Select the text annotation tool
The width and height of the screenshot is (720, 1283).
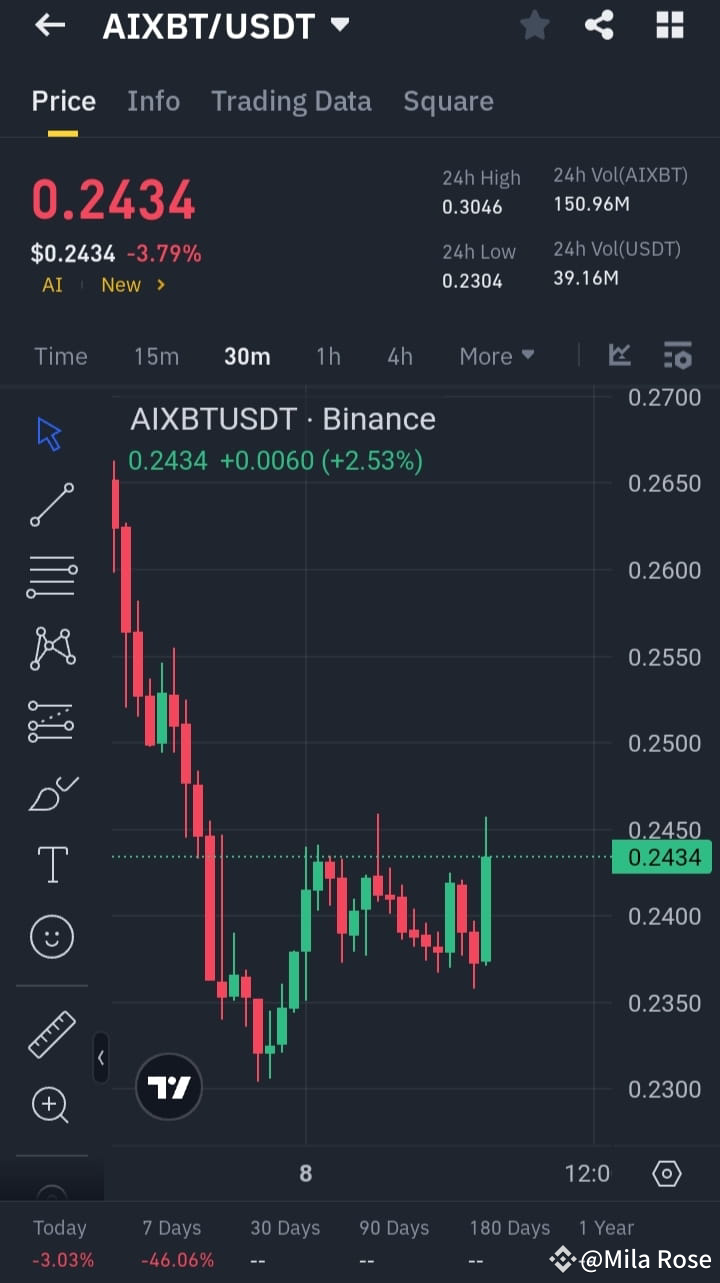click(51, 864)
